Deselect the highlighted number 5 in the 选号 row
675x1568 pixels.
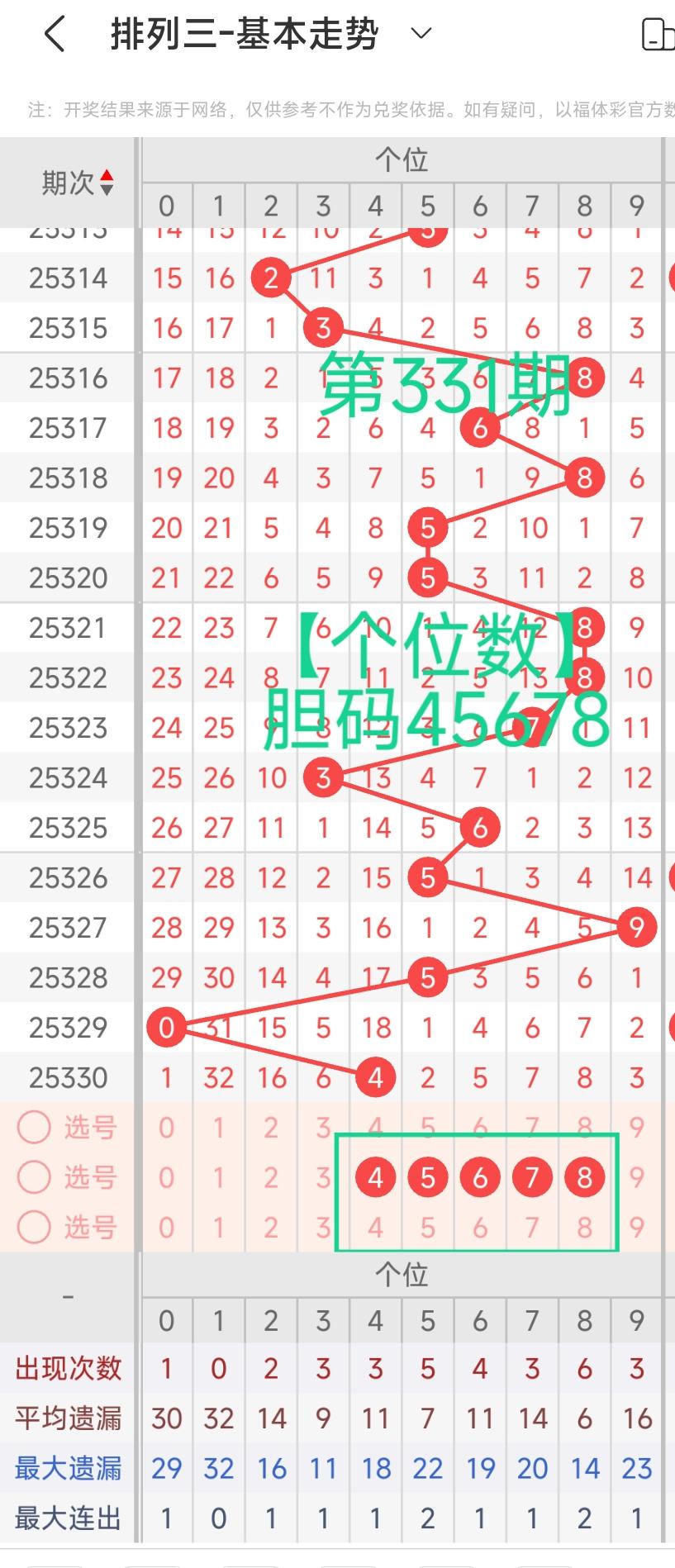pyautogui.click(x=427, y=1177)
